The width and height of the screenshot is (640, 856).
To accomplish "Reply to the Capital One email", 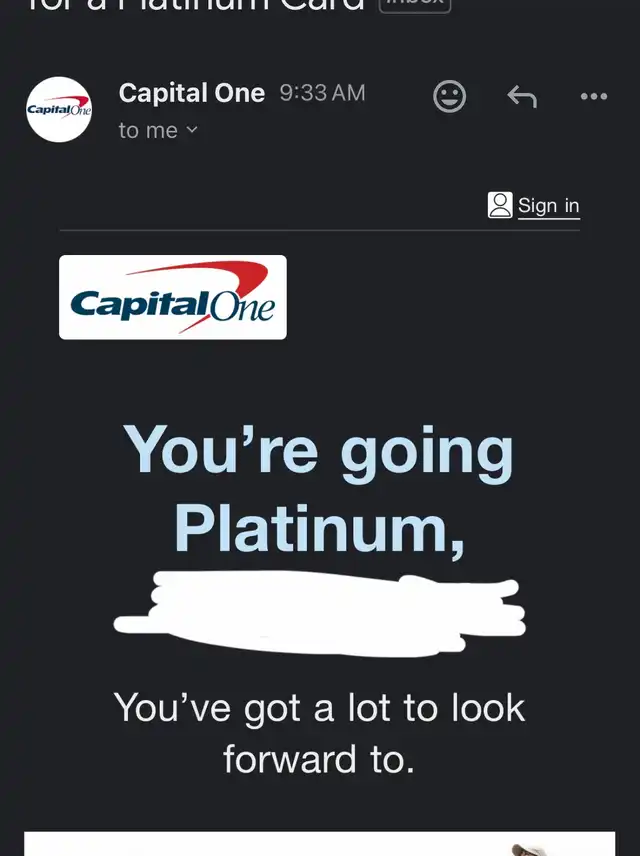I will click(x=522, y=97).
